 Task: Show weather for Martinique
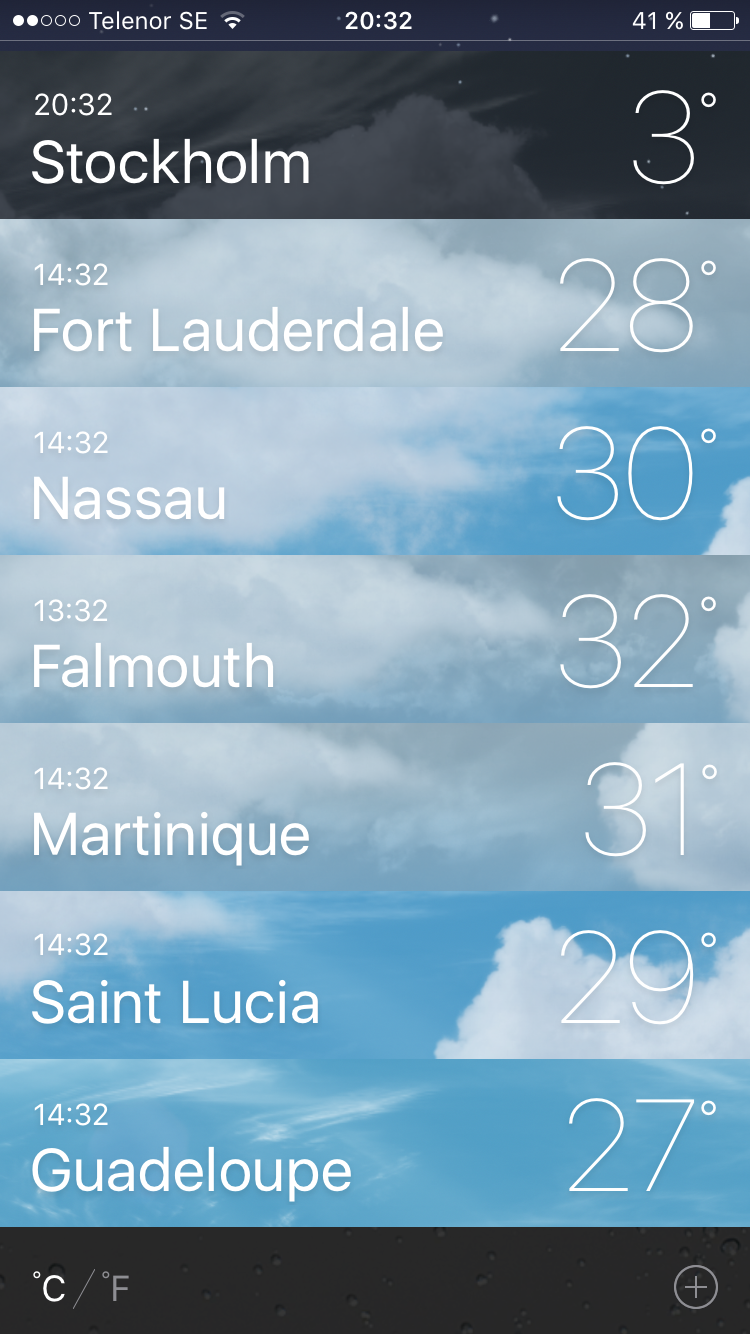pos(375,807)
